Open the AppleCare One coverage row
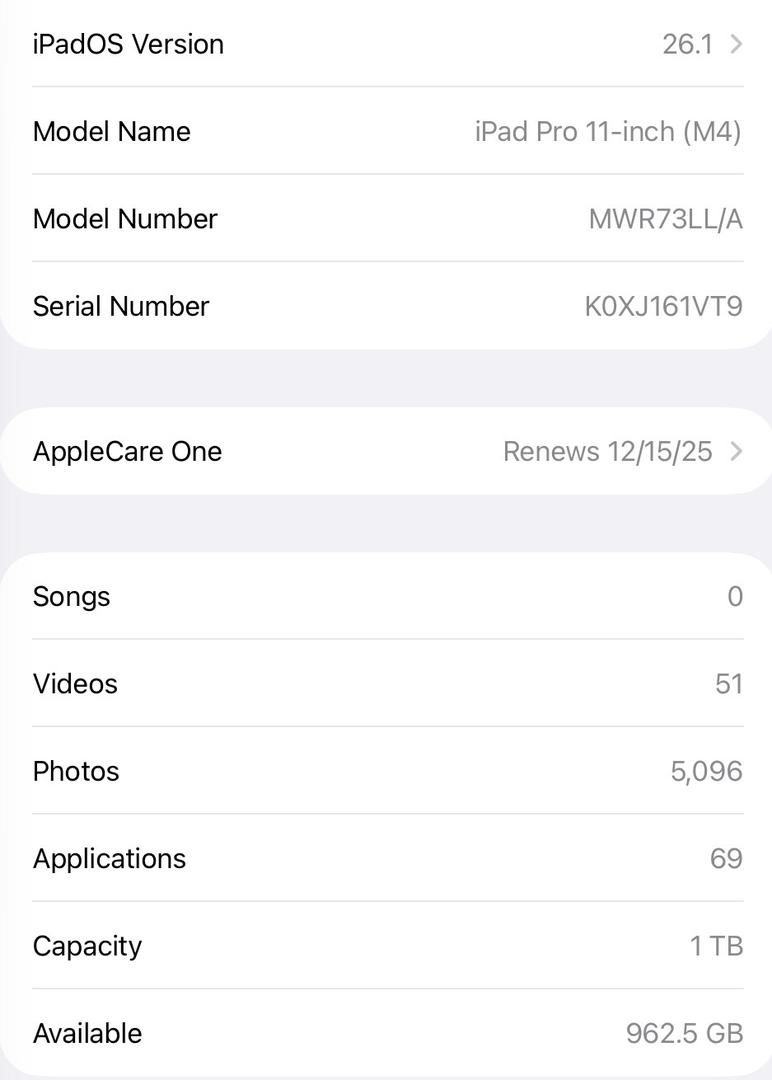The height and width of the screenshot is (1080, 772). click(386, 451)
